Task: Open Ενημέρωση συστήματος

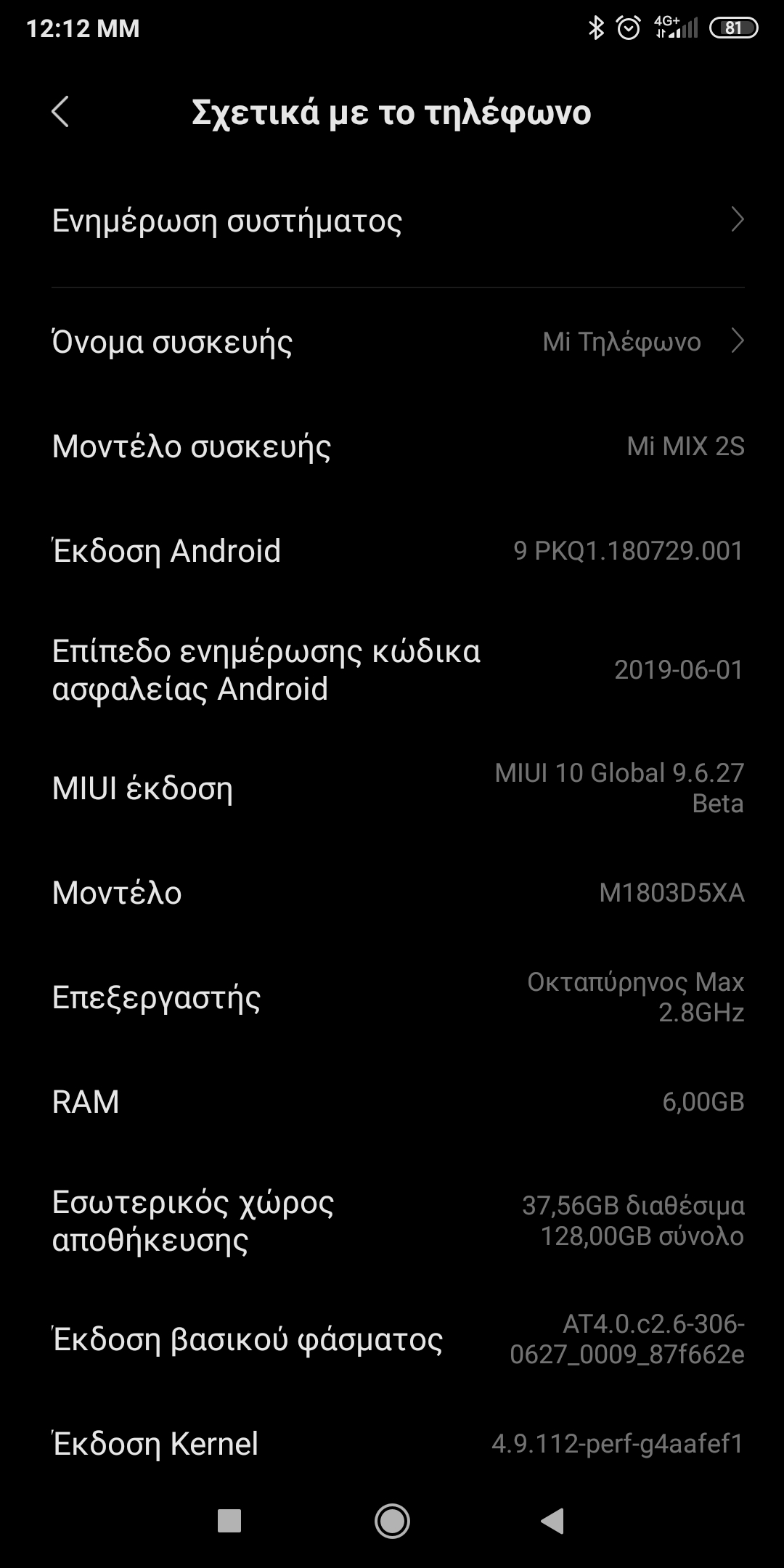Action: pos(392,221)
